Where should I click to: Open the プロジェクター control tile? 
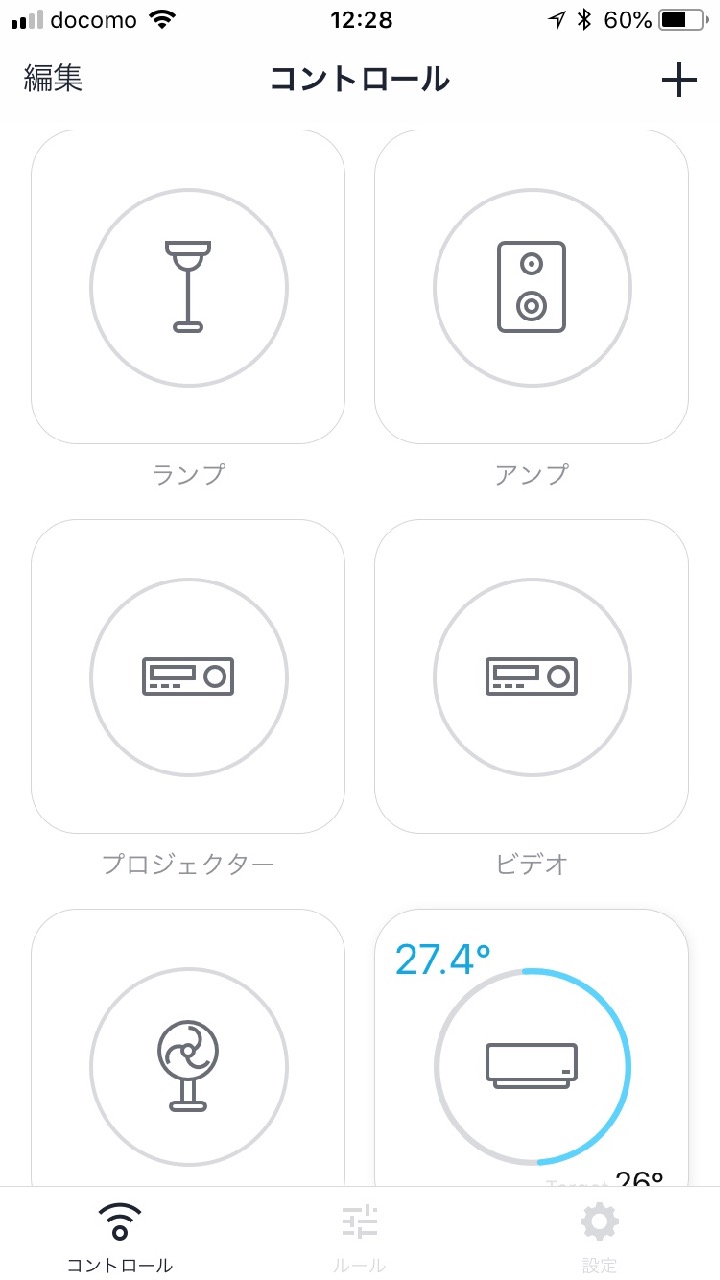coord(188,677)
